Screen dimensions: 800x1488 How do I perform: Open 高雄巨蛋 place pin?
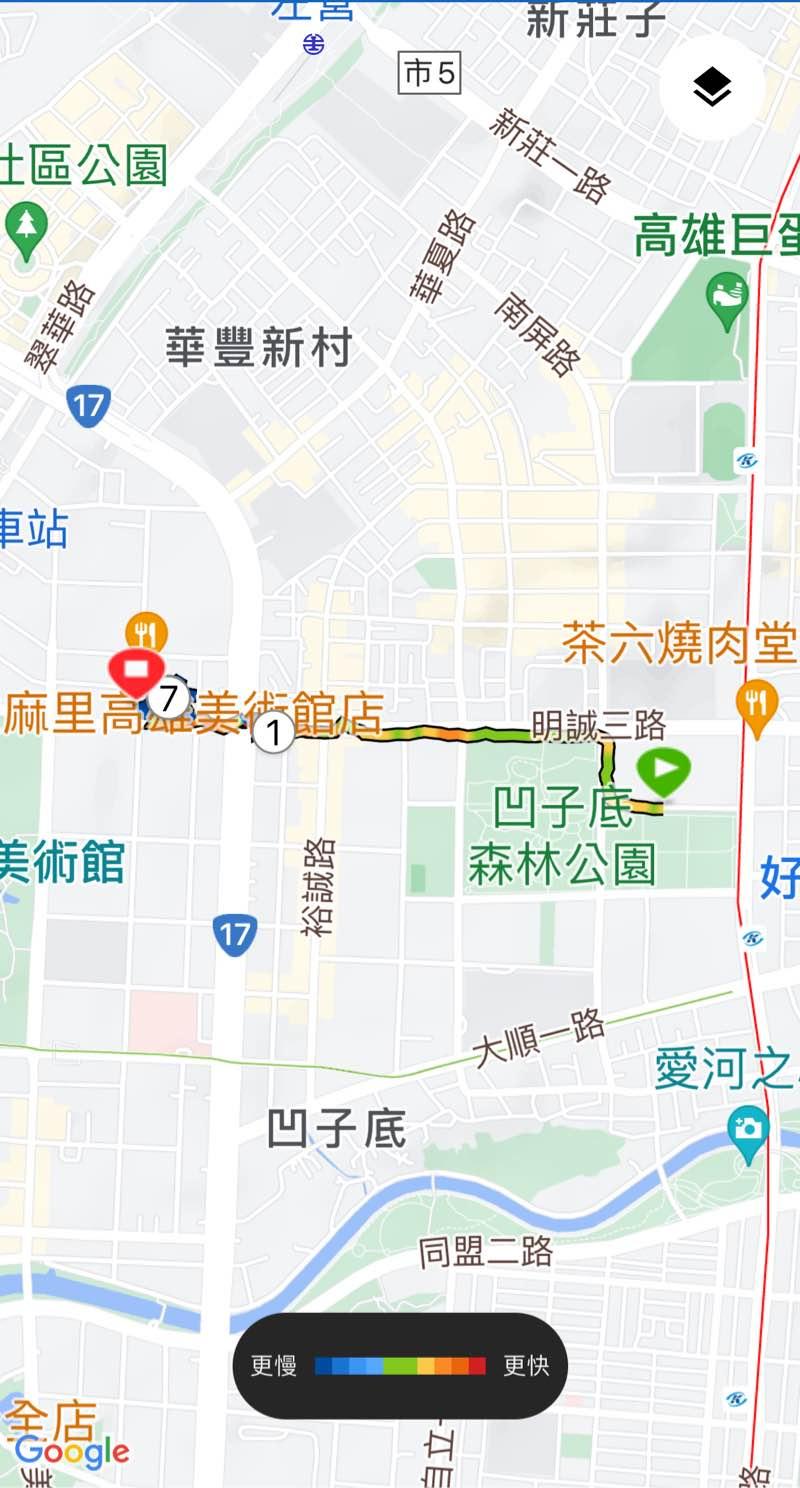point(726,297)
